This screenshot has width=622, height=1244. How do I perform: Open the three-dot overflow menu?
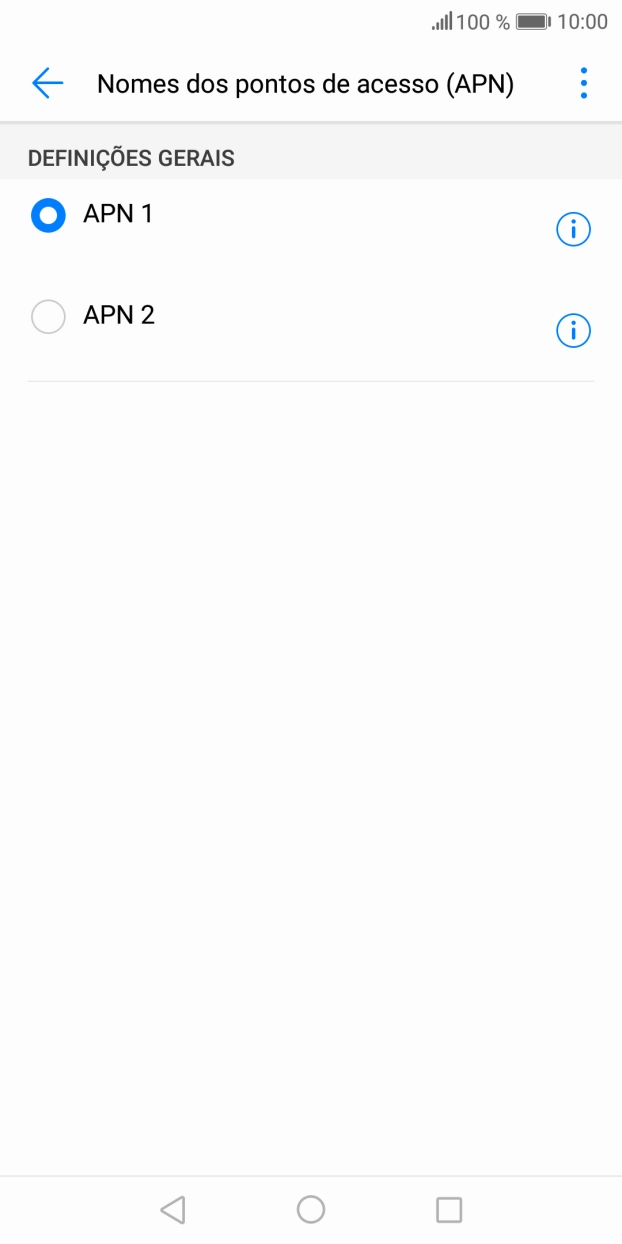click(583, 84)
